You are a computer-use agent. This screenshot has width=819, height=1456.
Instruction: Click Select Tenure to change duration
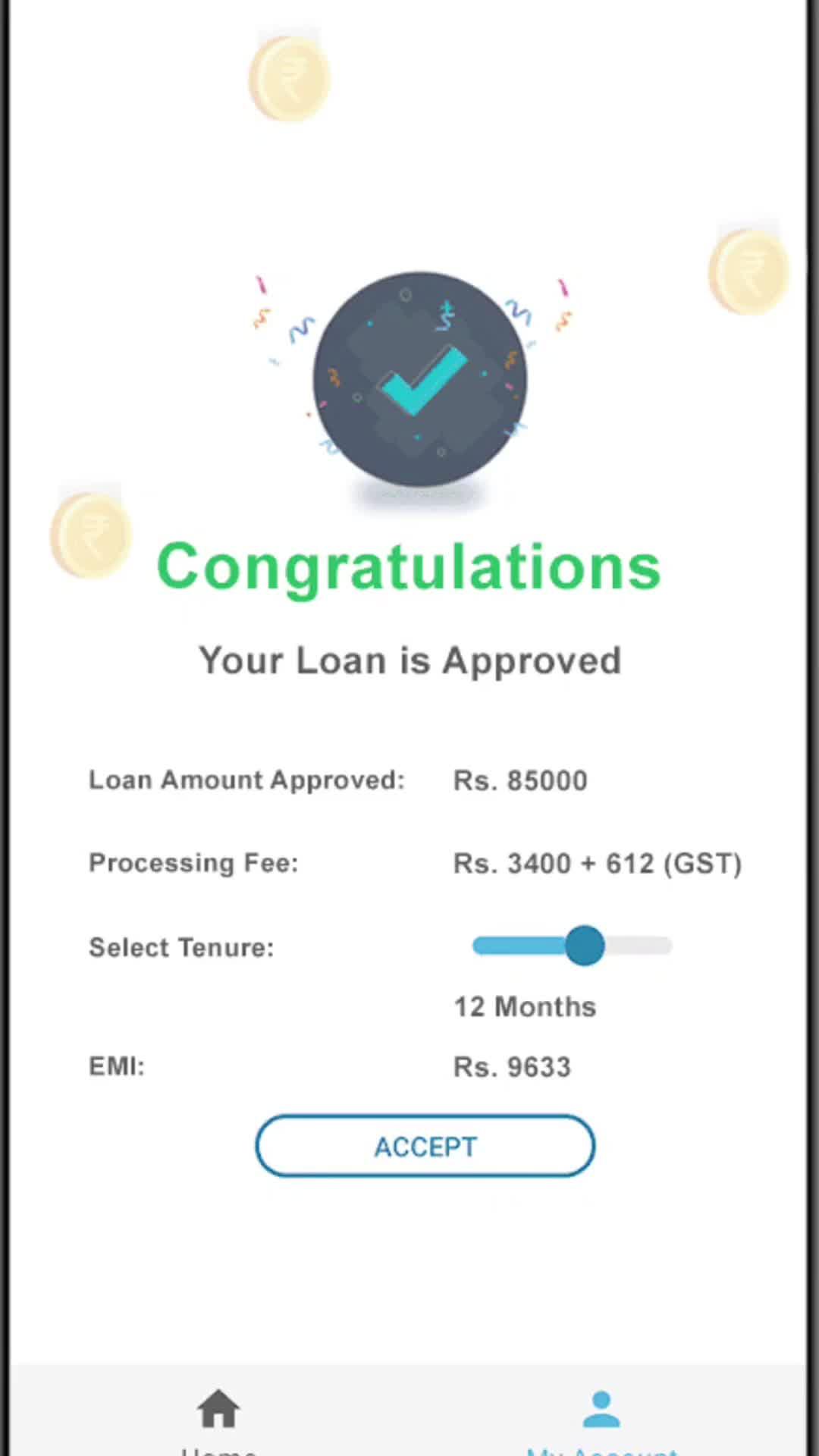[181, 947]
